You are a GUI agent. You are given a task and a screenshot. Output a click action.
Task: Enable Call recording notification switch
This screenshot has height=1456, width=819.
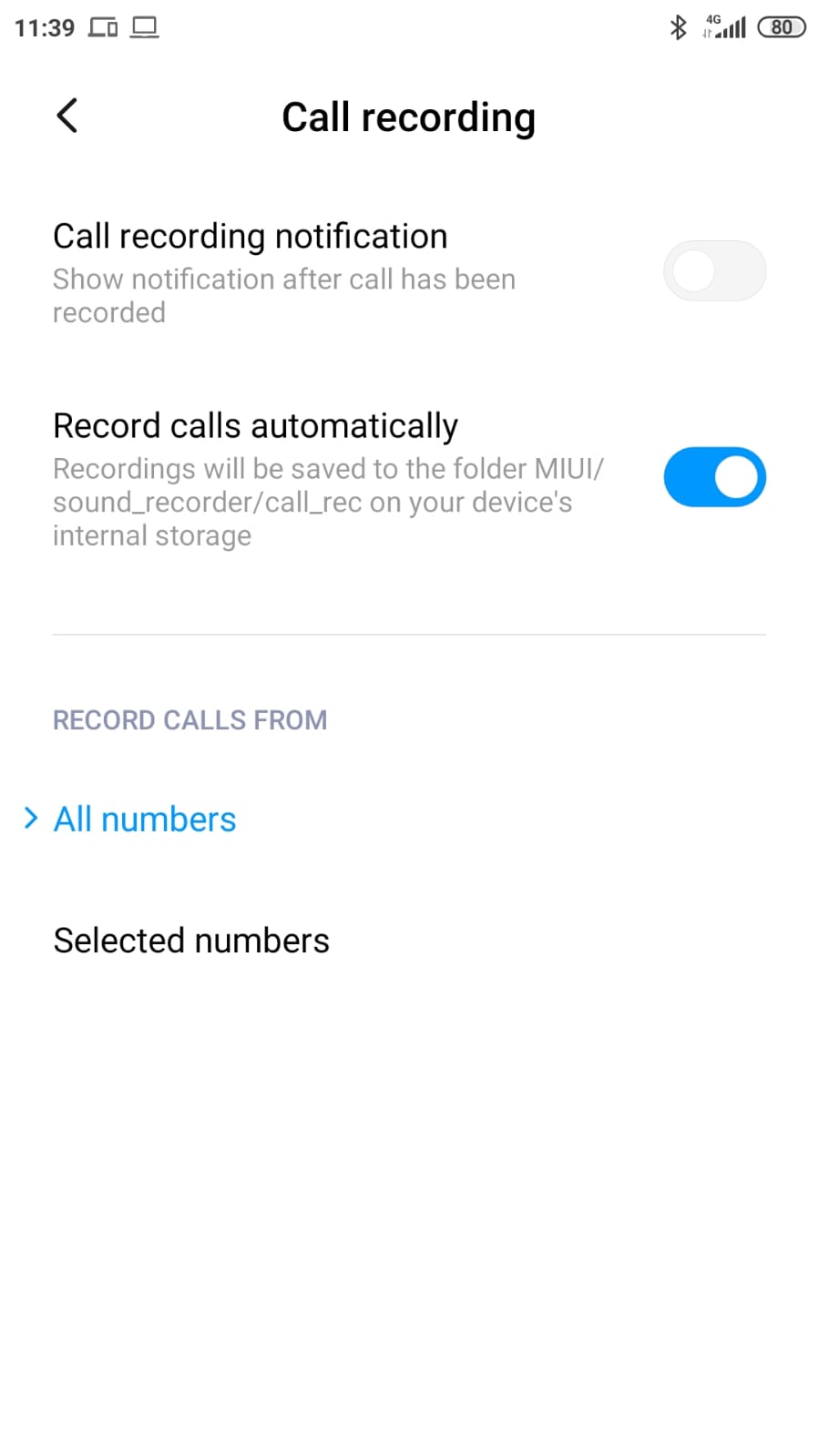pyautogui.click(x=714, y=271)
